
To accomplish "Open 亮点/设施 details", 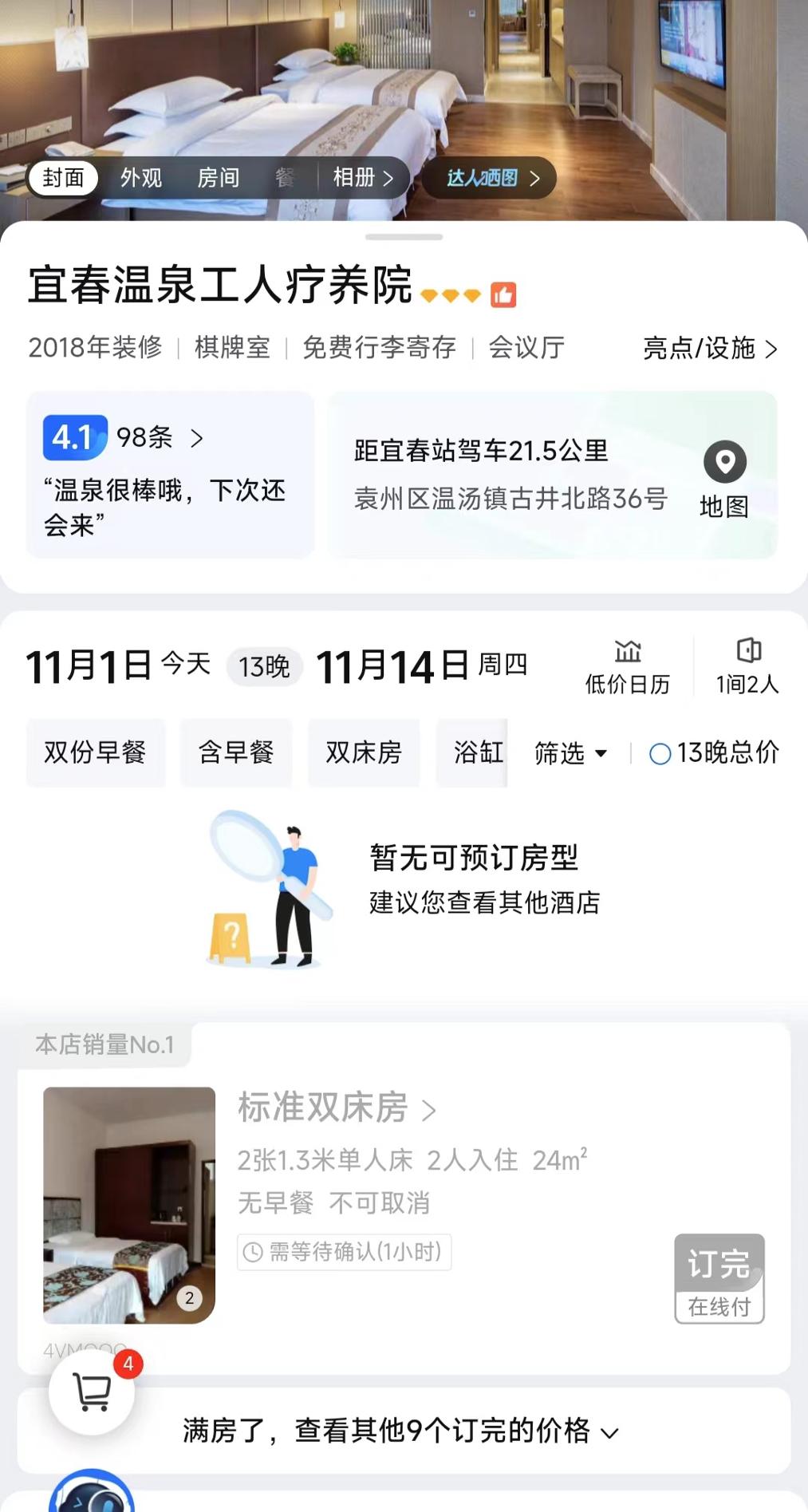I will [709, 349].
